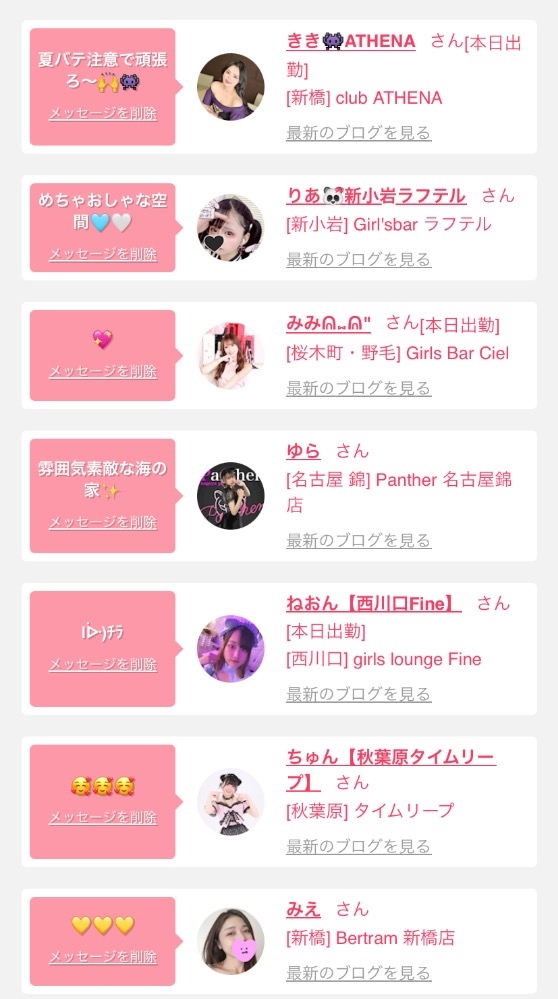Delete the yellow hearts message to みえ
Screen dimensions: 558x999
point(103,957)
